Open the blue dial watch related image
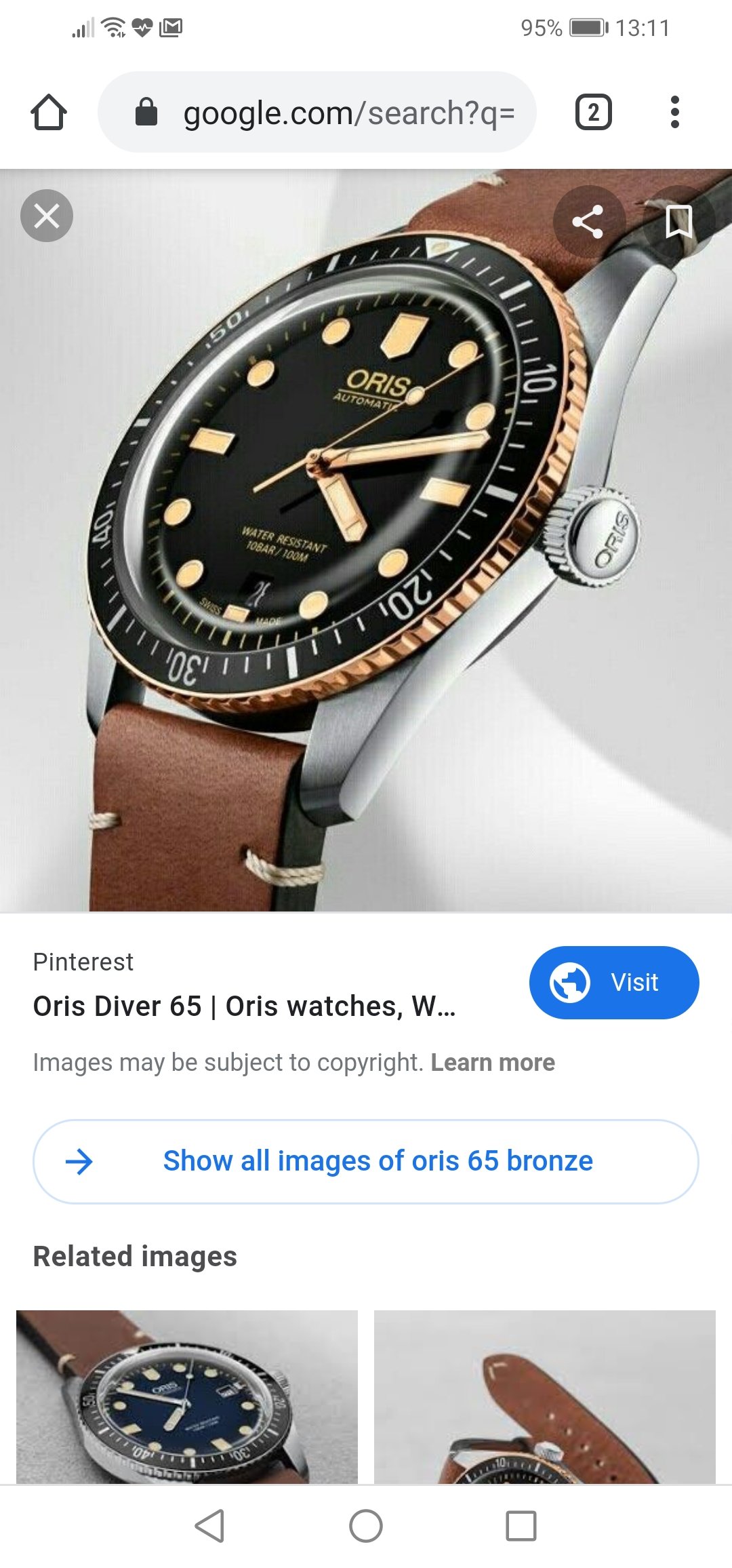This screenshot has height=1568, width=732. tap(187, 1397)
